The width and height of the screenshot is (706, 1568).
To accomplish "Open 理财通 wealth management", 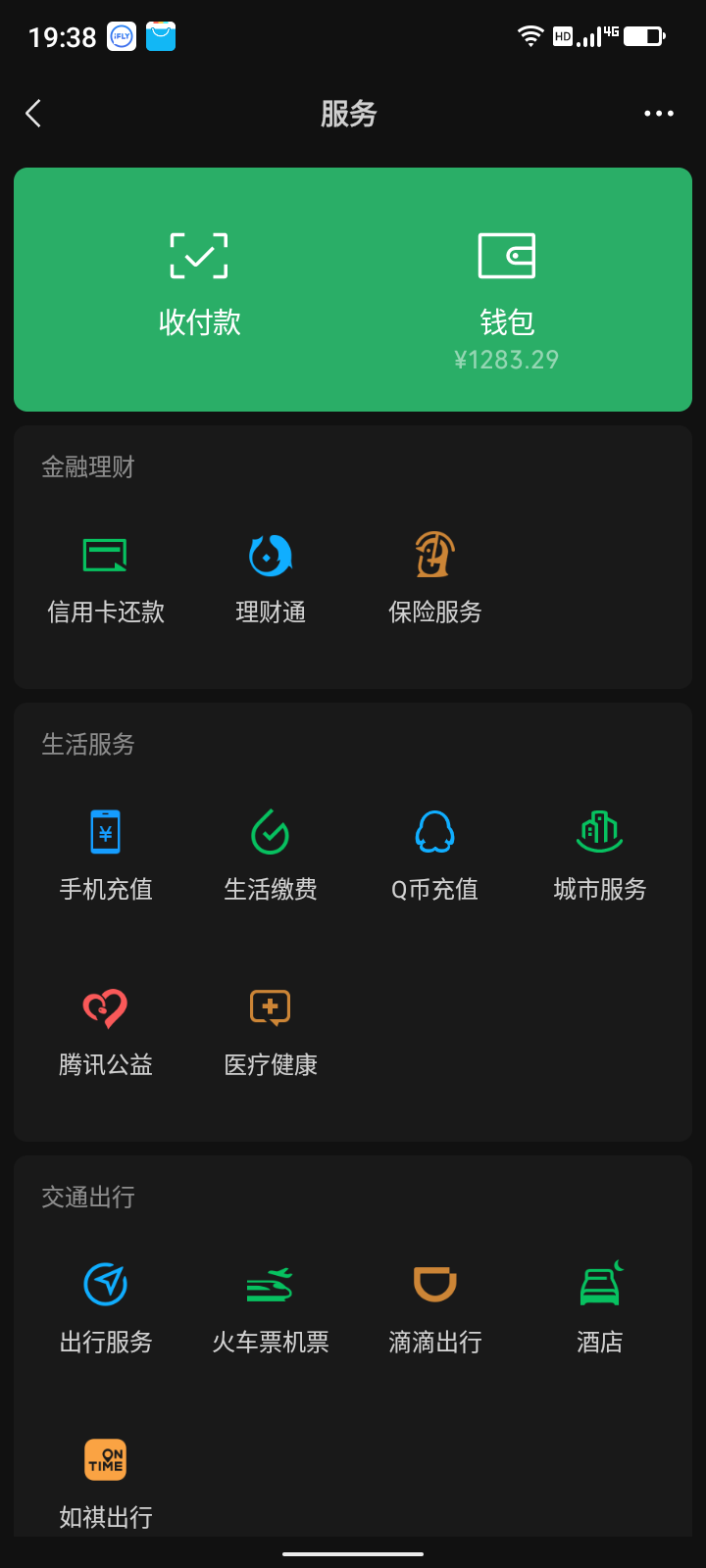I will click(x=270, y=578).
